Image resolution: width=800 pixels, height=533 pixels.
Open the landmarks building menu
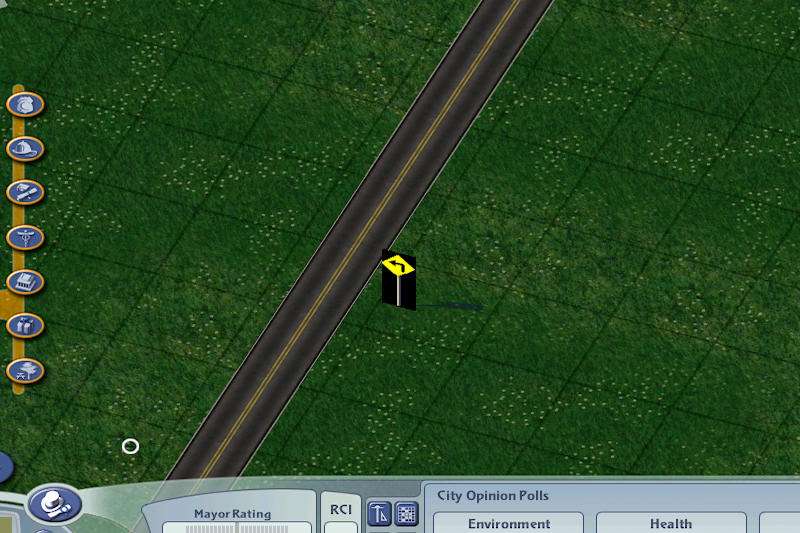[25, 282]
